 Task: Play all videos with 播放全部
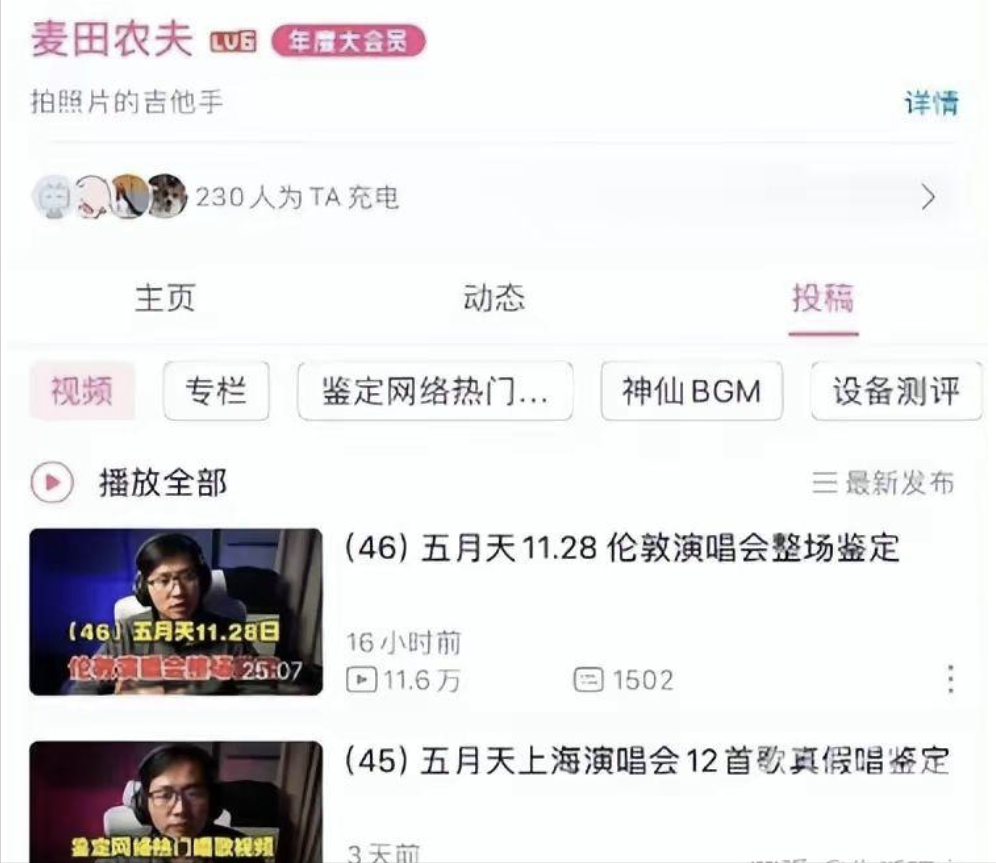tap(130, 483)
